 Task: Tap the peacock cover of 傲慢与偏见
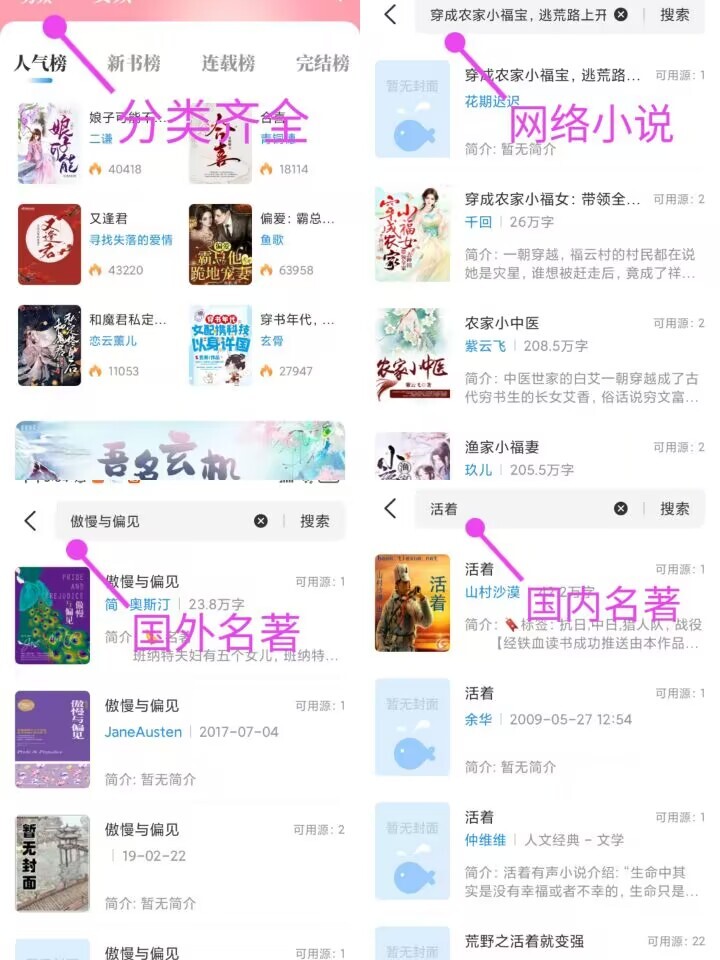[52, 613]
